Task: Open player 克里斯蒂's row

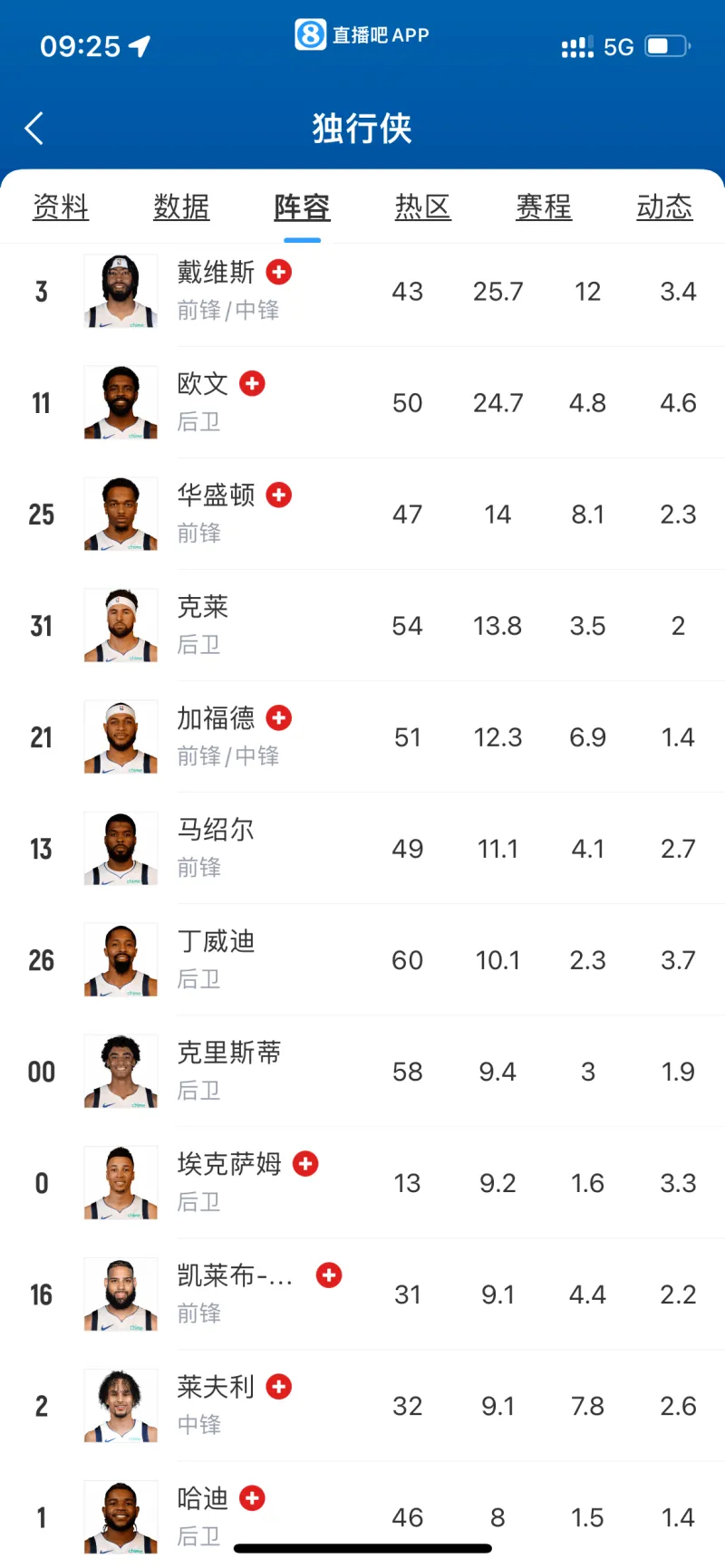Action: (228, 1053)
